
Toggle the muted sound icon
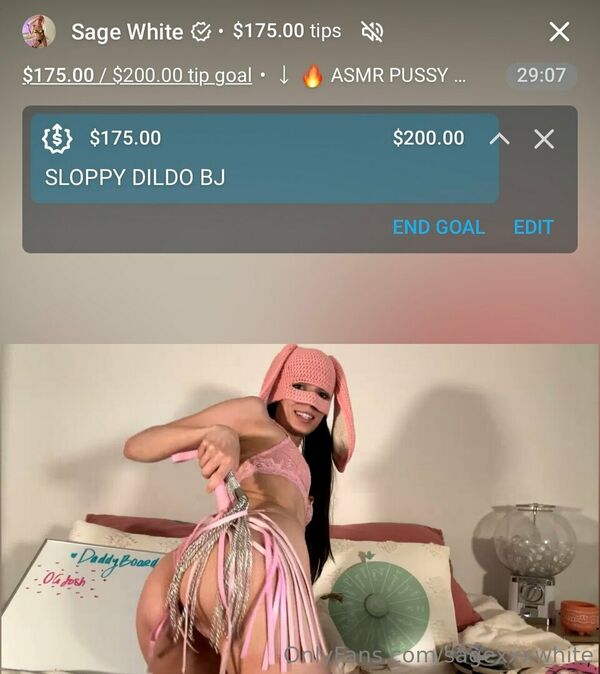372,32
